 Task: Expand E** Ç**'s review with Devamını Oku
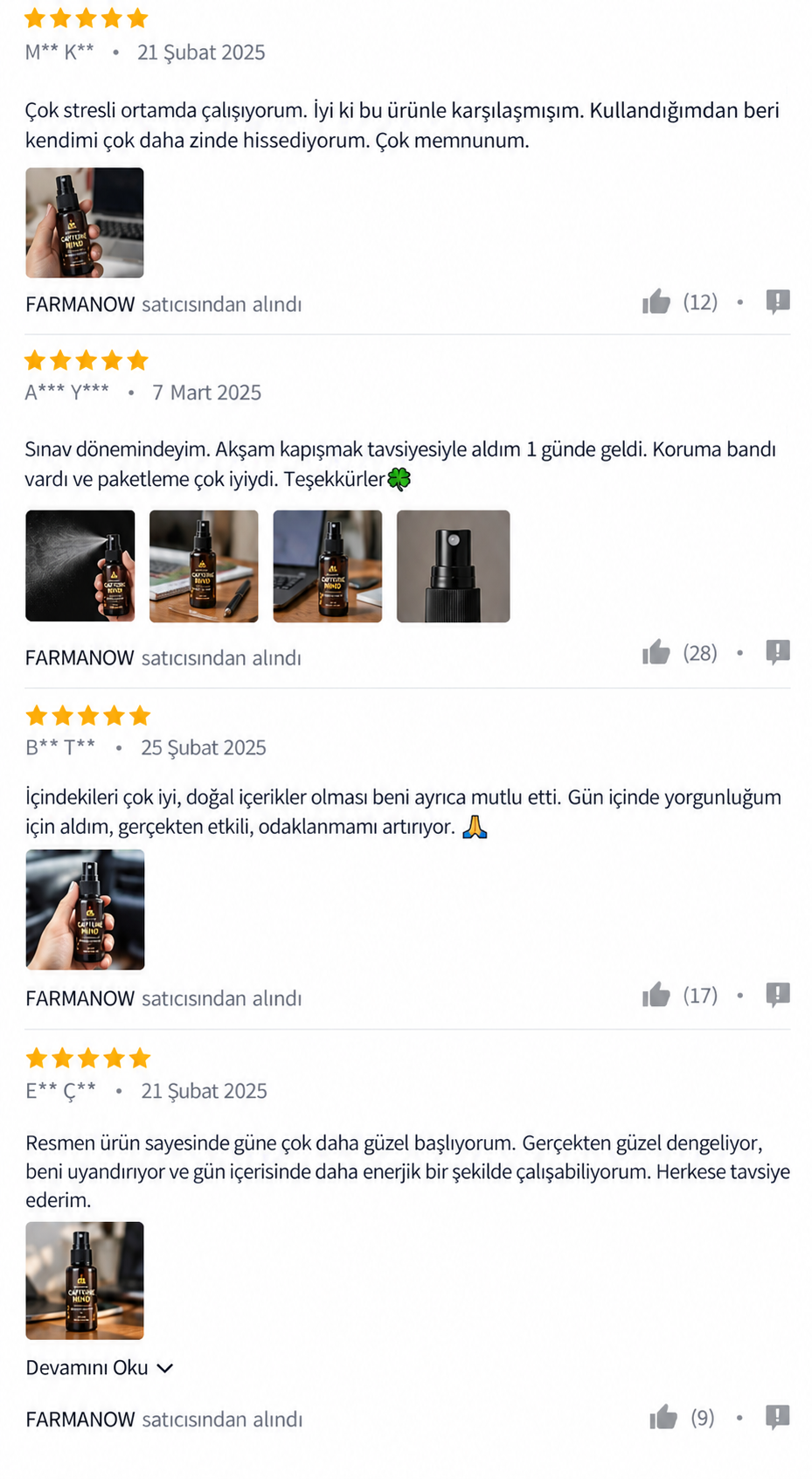(x=100, y=1368)
